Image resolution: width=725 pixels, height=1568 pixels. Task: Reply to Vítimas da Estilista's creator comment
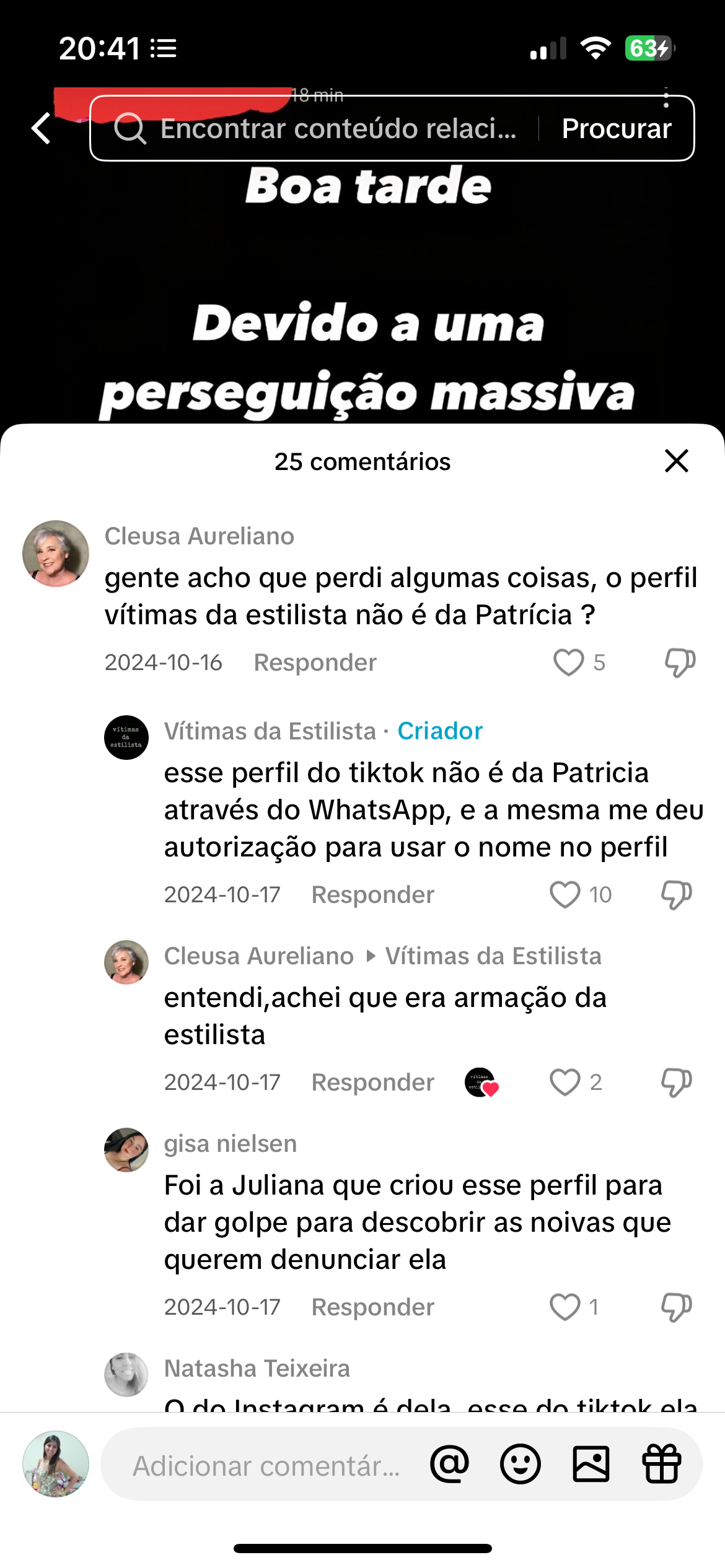(372, 894)
